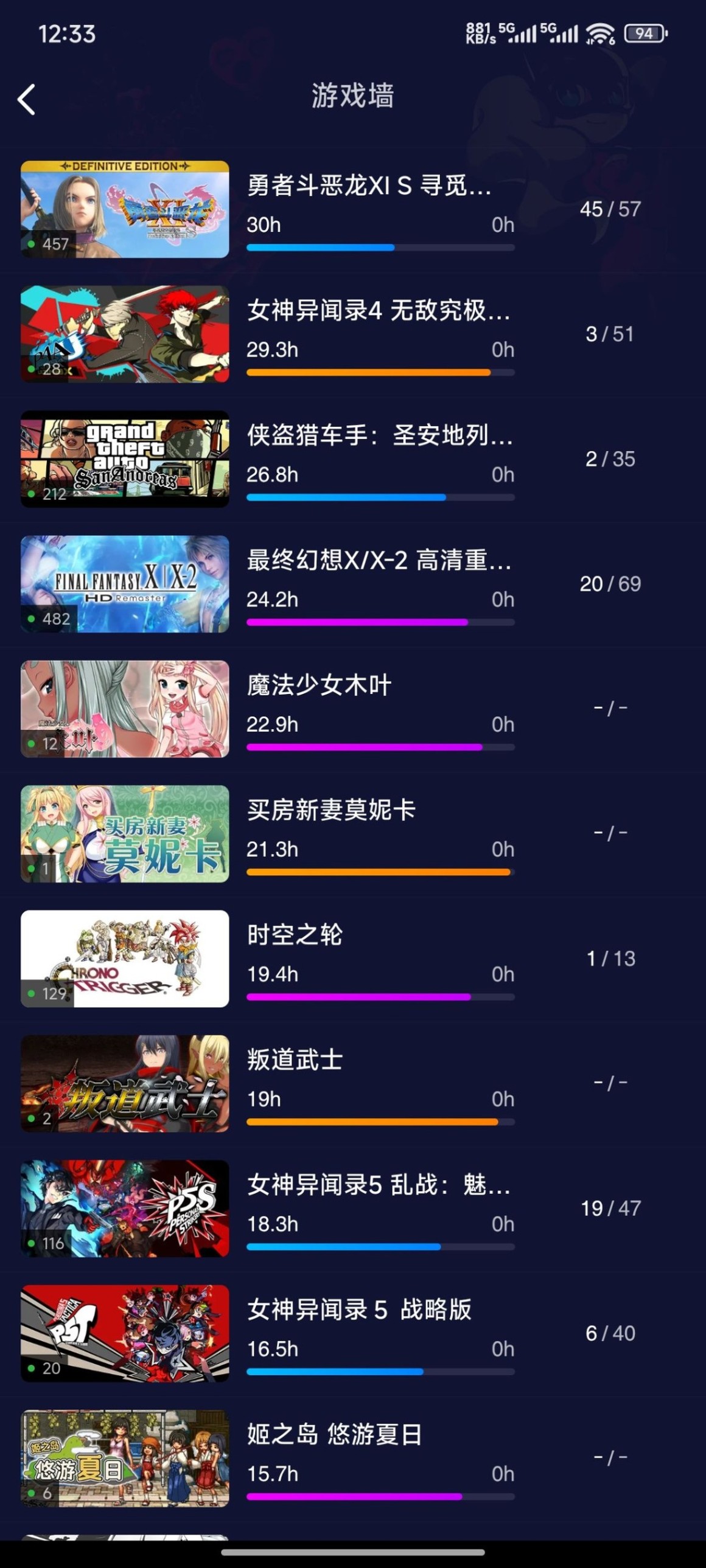Open the 买房新妻莫妮卡 row
The image size is (706, 1568).
330,833
